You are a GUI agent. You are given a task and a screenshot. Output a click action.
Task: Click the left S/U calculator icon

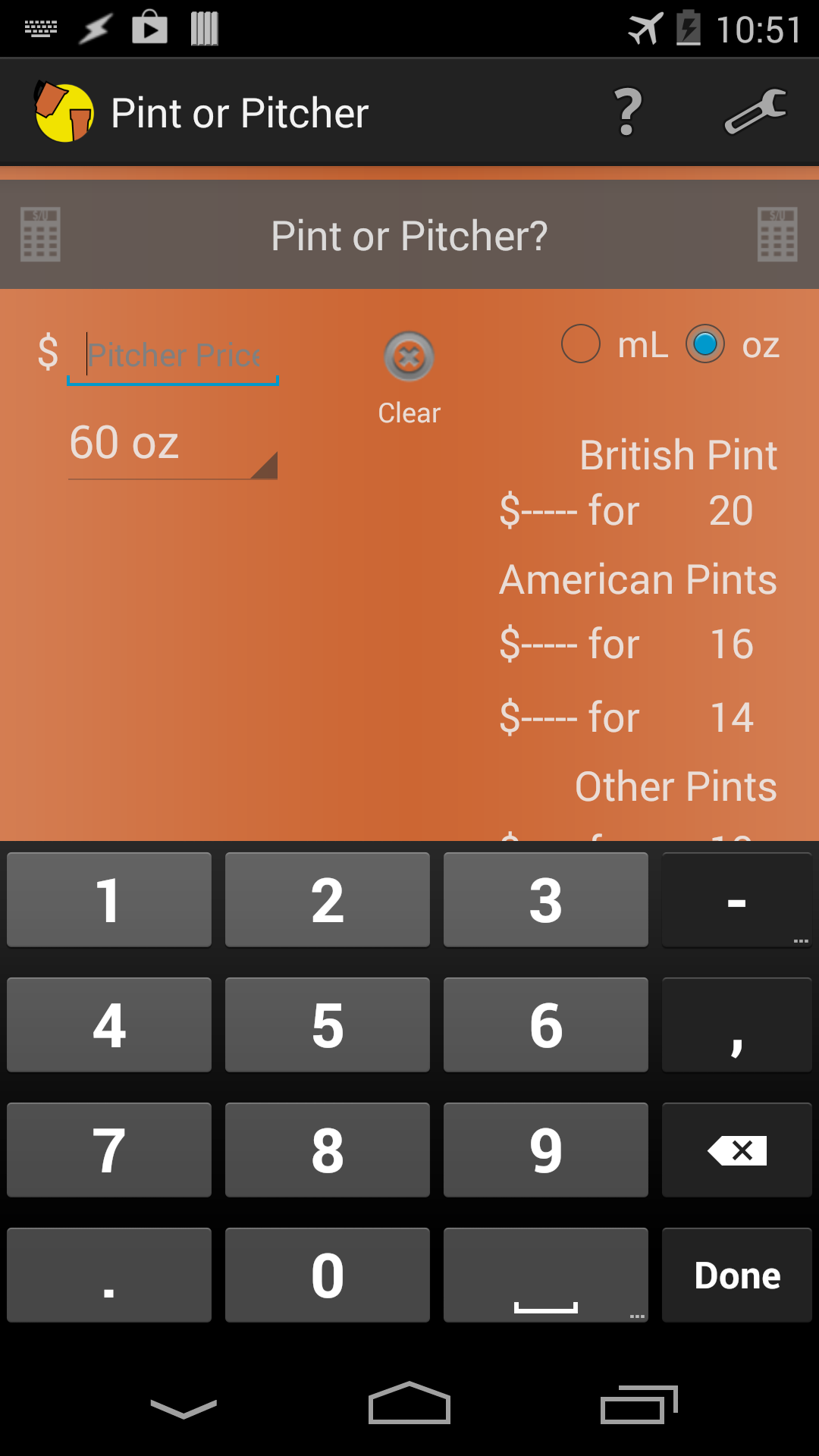[39, 235]
